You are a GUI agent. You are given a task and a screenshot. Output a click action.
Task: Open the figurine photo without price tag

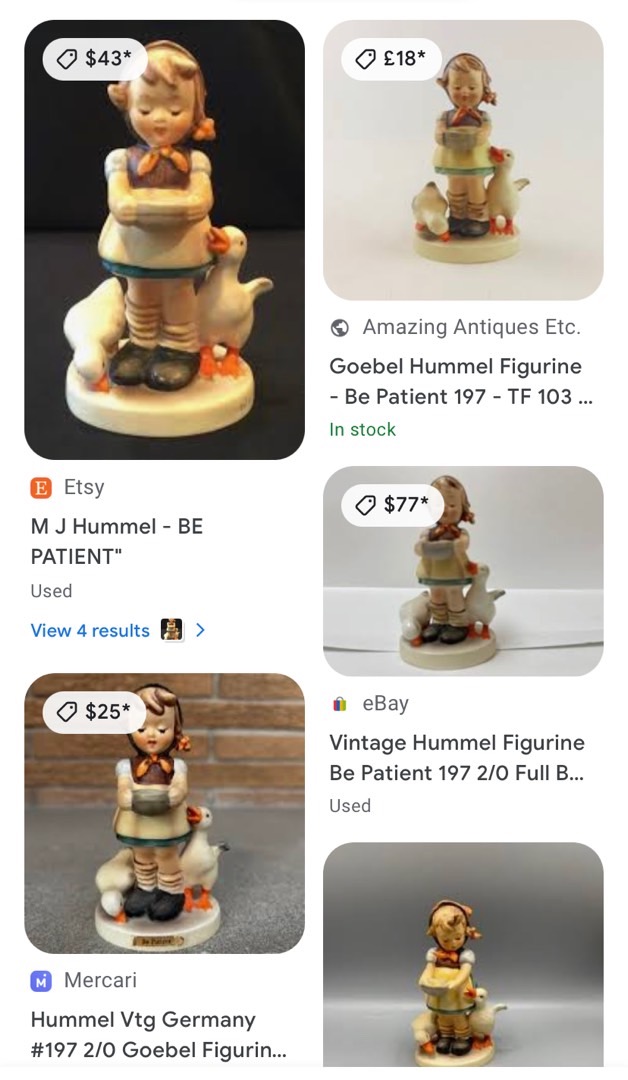coord(463,955)
